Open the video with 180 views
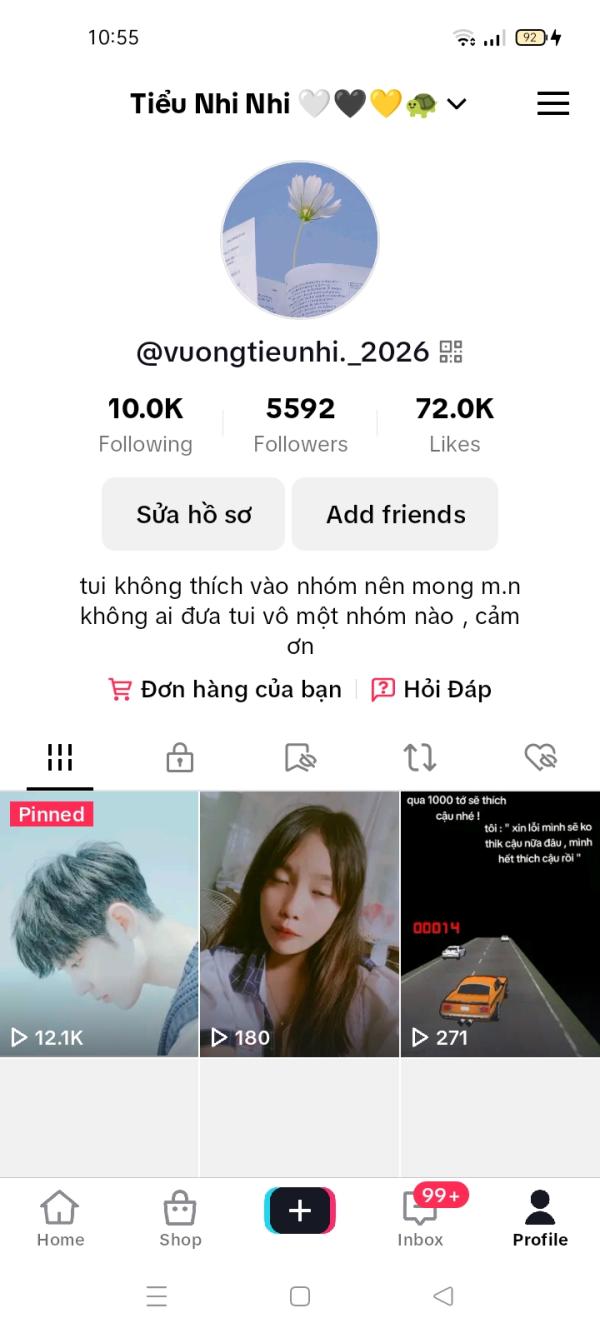The width and height of the screenshot is (600, 1333). click(x=300, y=924)
